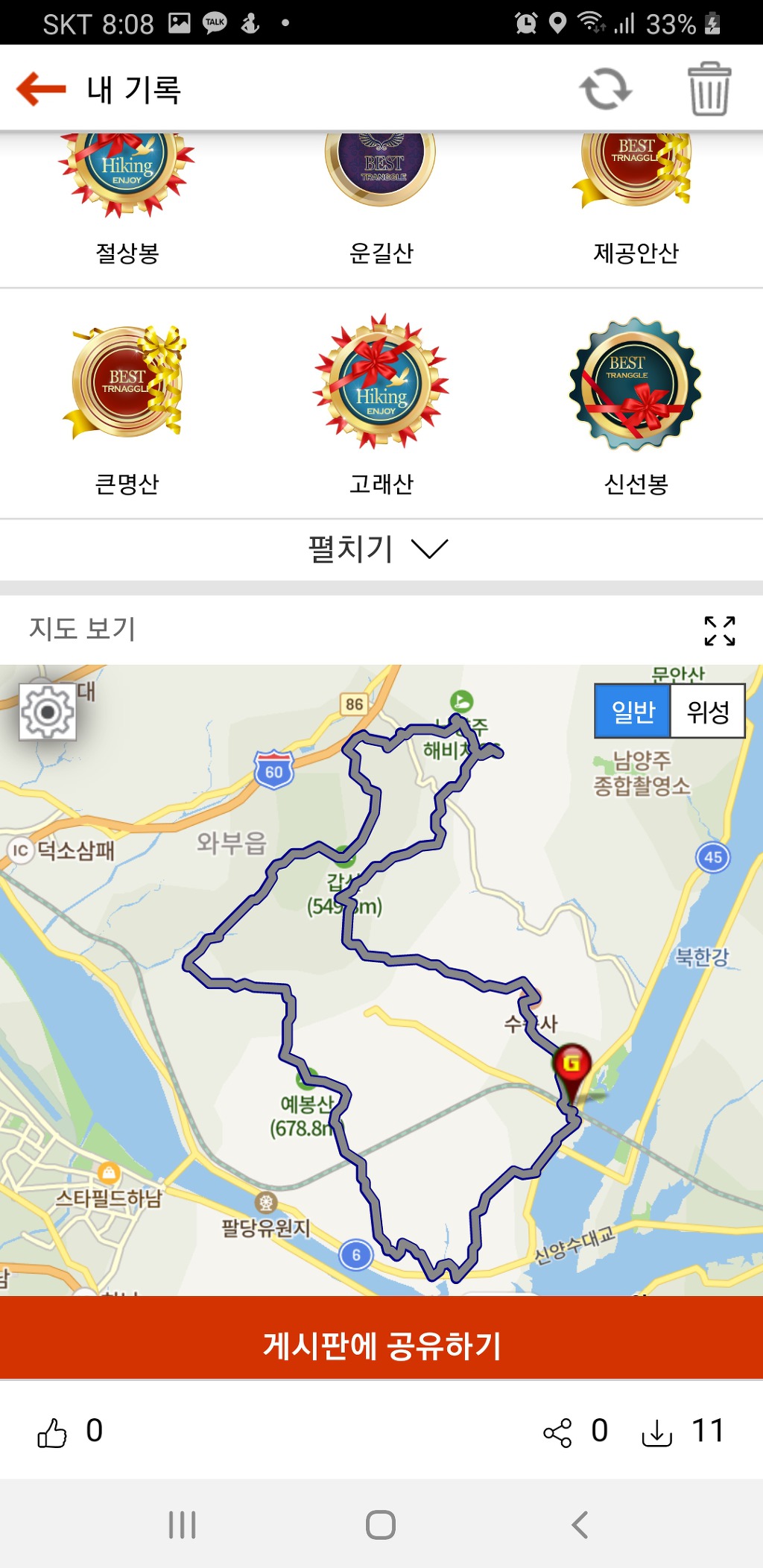Open the 고래산 badge
This screenshot has width=763, height=1568.
pyautogui.click(x=381, y=382)
